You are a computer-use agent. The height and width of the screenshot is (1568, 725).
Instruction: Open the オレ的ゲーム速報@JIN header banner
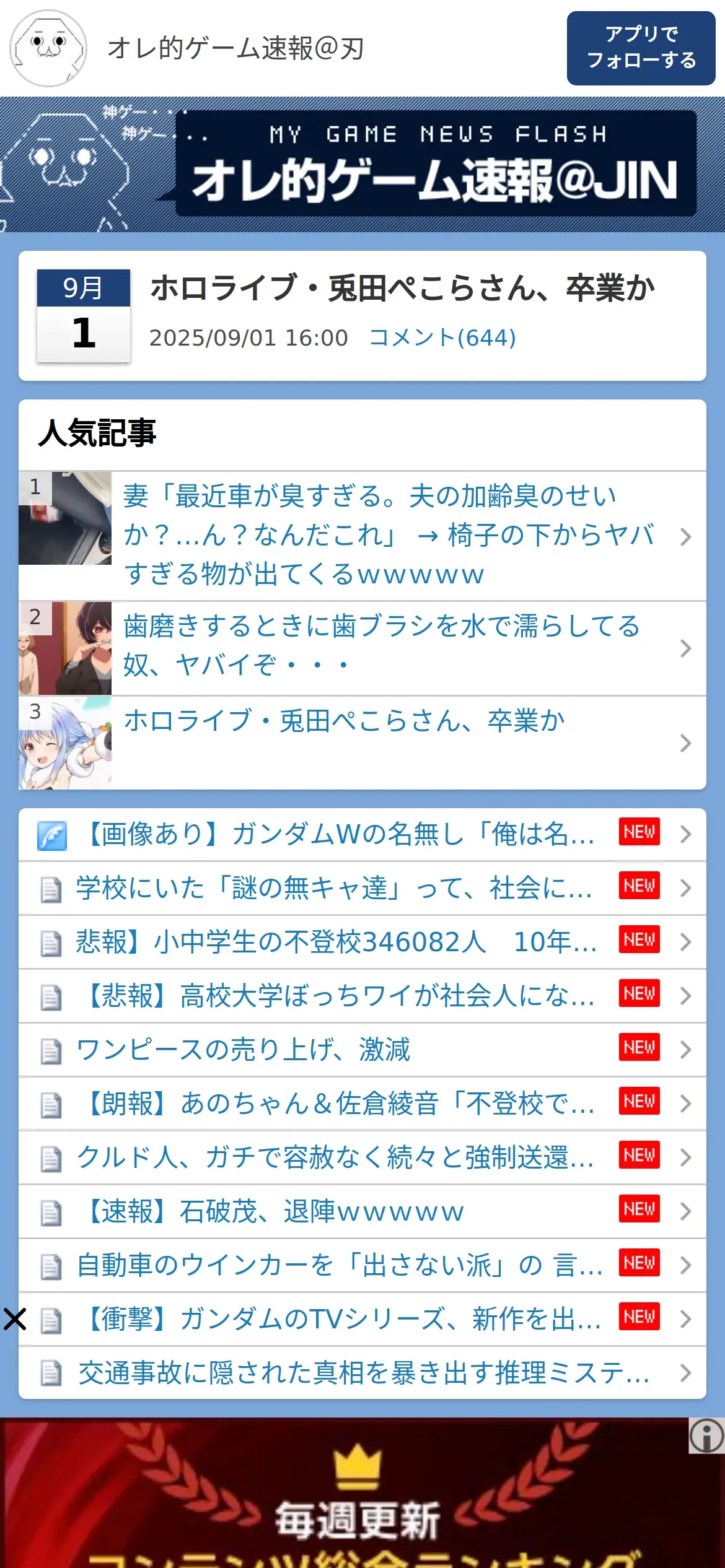(x=362, y=164)
